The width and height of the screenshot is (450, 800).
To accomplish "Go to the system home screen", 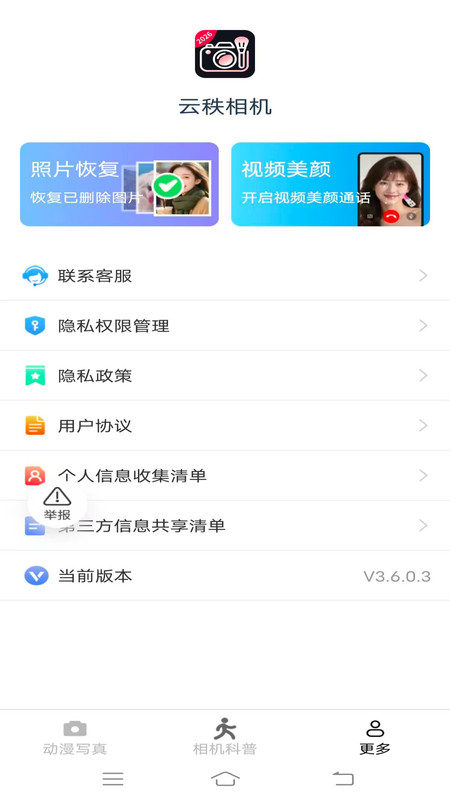I will point(225,779).
